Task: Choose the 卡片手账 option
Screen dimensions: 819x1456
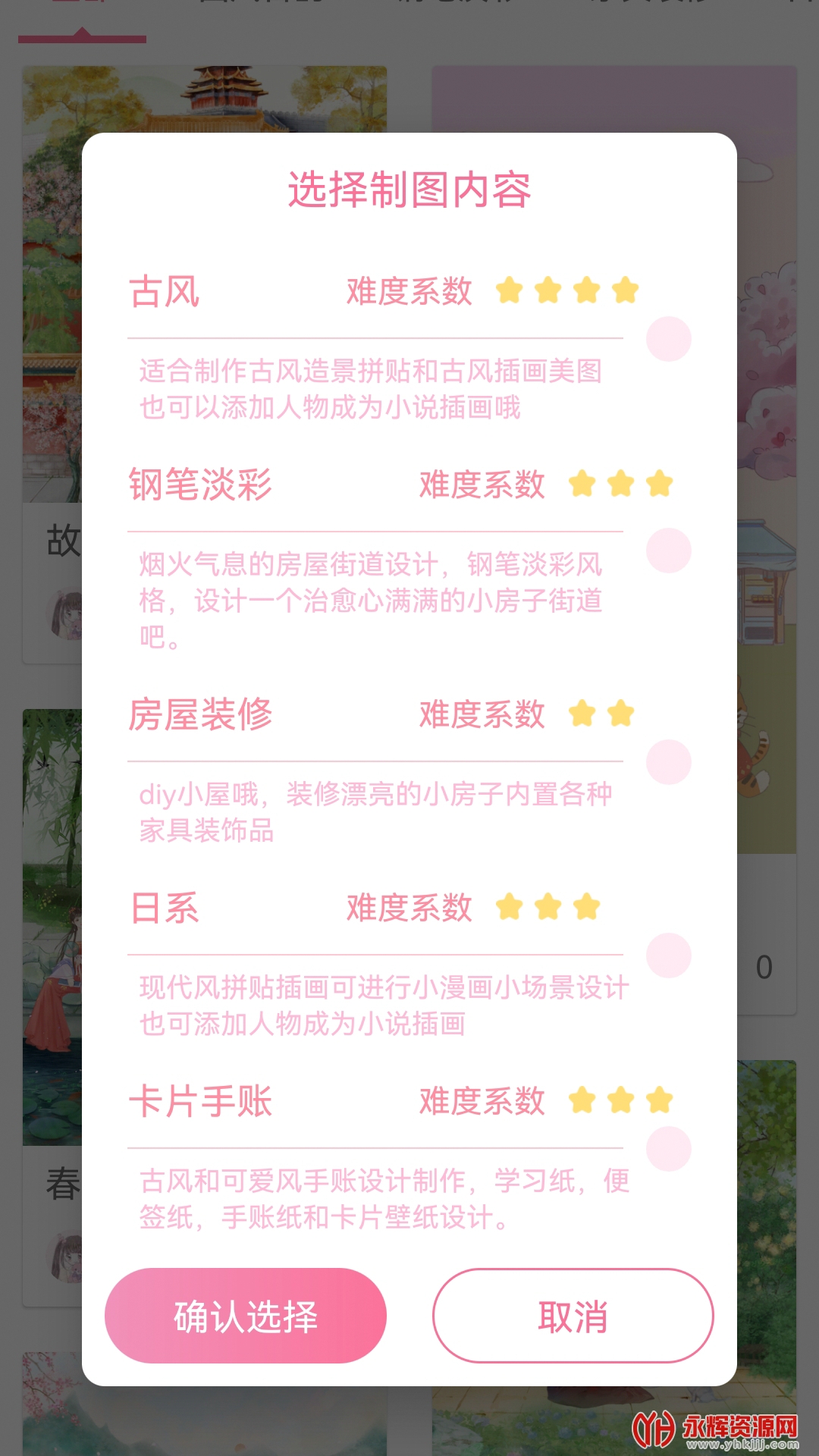Action: [x=668, y=1149]
